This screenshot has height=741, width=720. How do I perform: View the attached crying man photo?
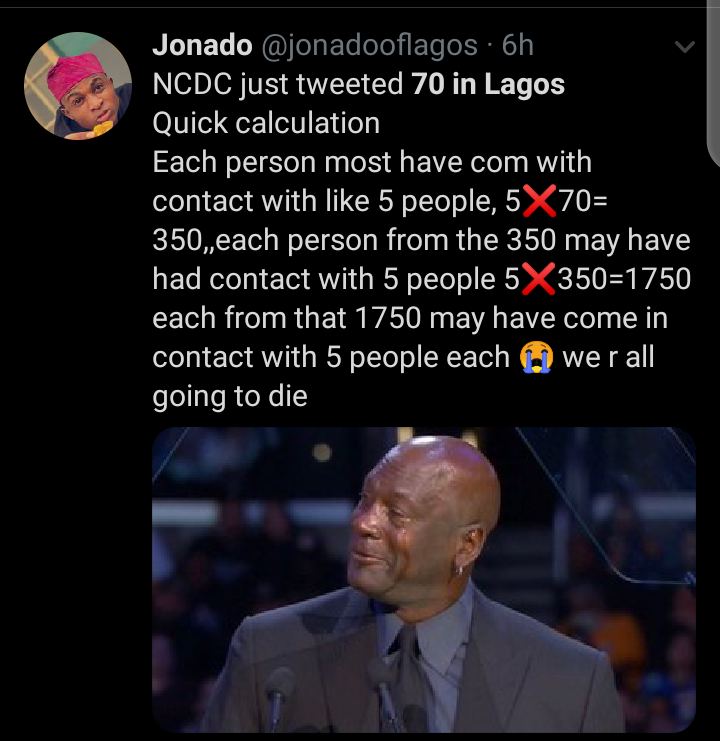pos(423,579)
